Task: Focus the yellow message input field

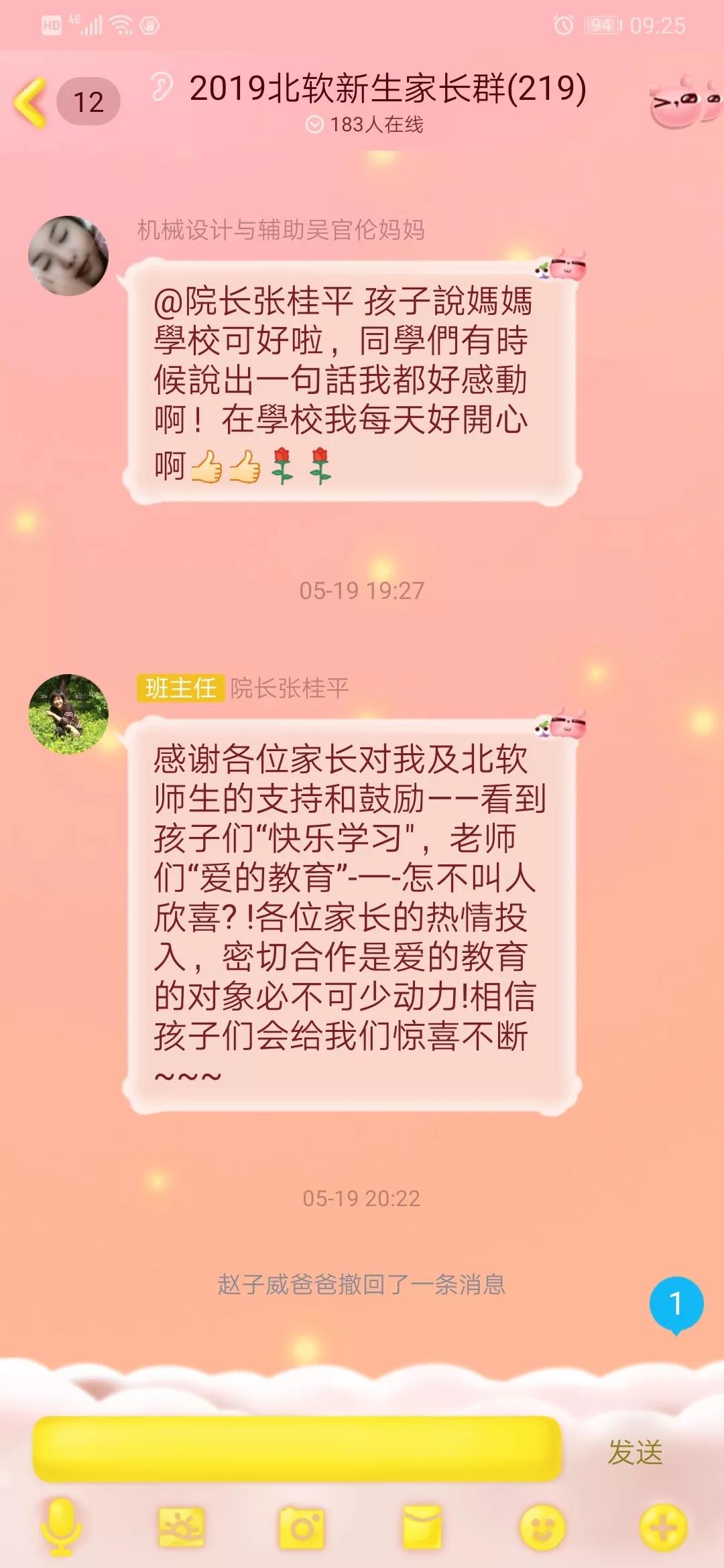Action: coord(297,1449)
